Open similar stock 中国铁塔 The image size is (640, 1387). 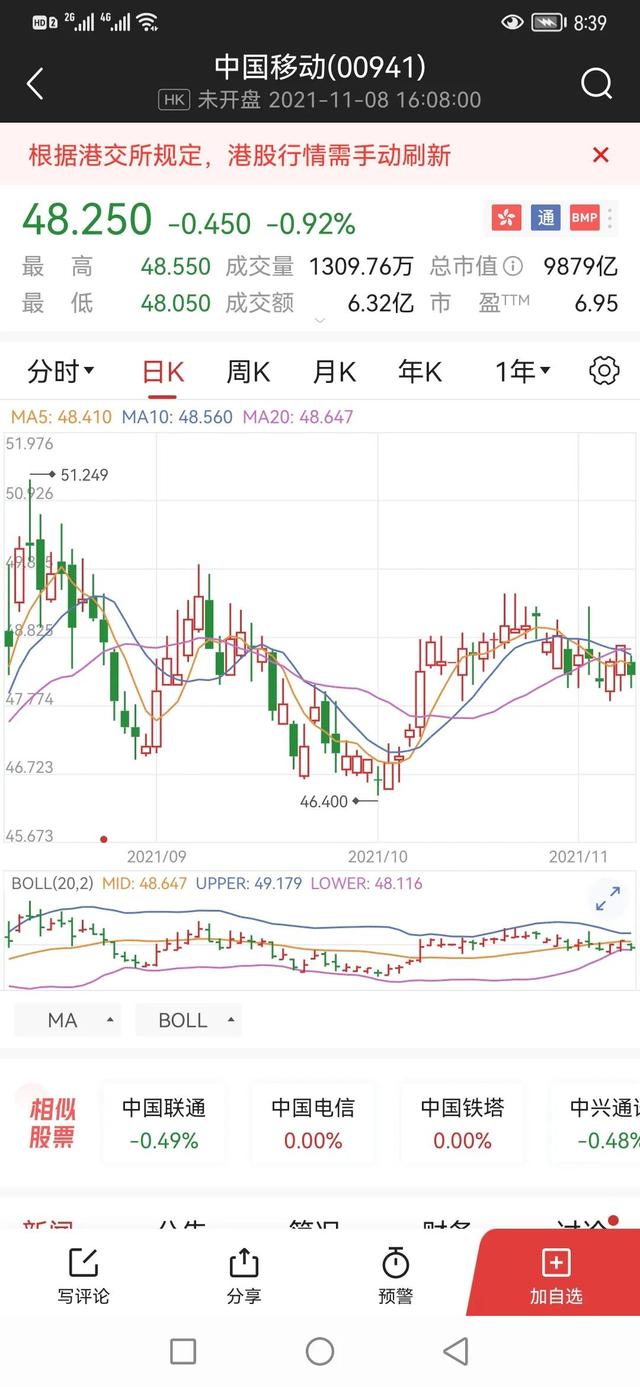[x=462, y=1123]
